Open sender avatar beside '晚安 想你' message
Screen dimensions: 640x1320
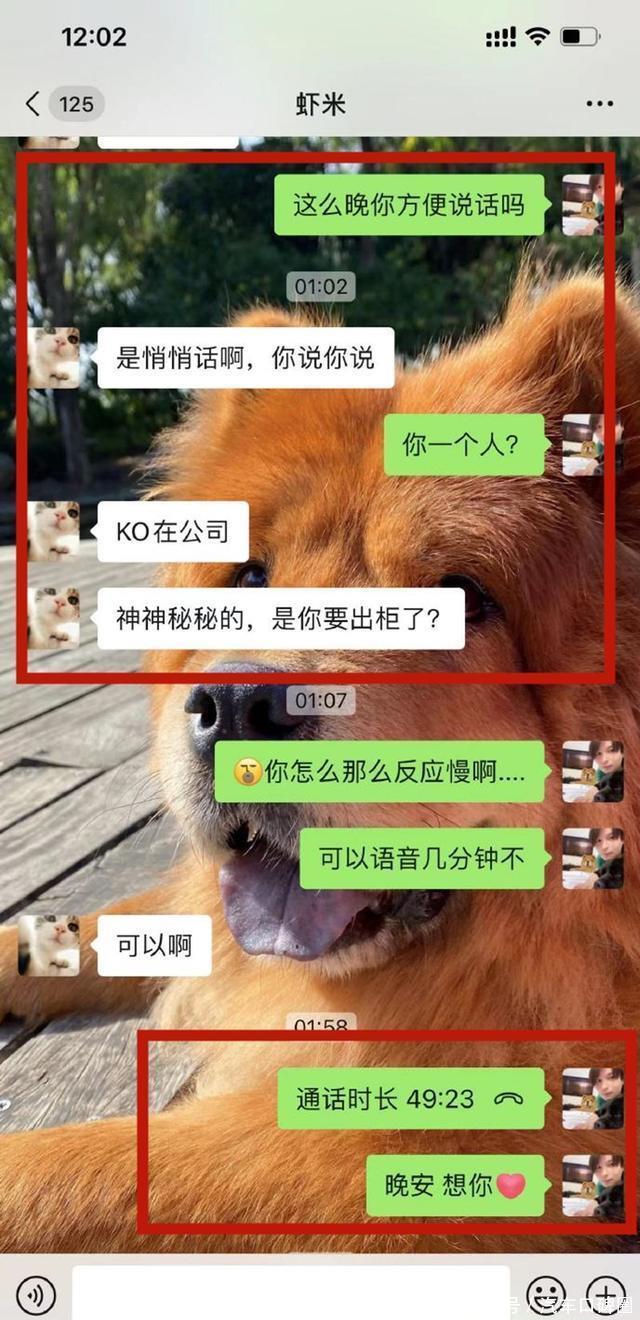click(592, 1185)
